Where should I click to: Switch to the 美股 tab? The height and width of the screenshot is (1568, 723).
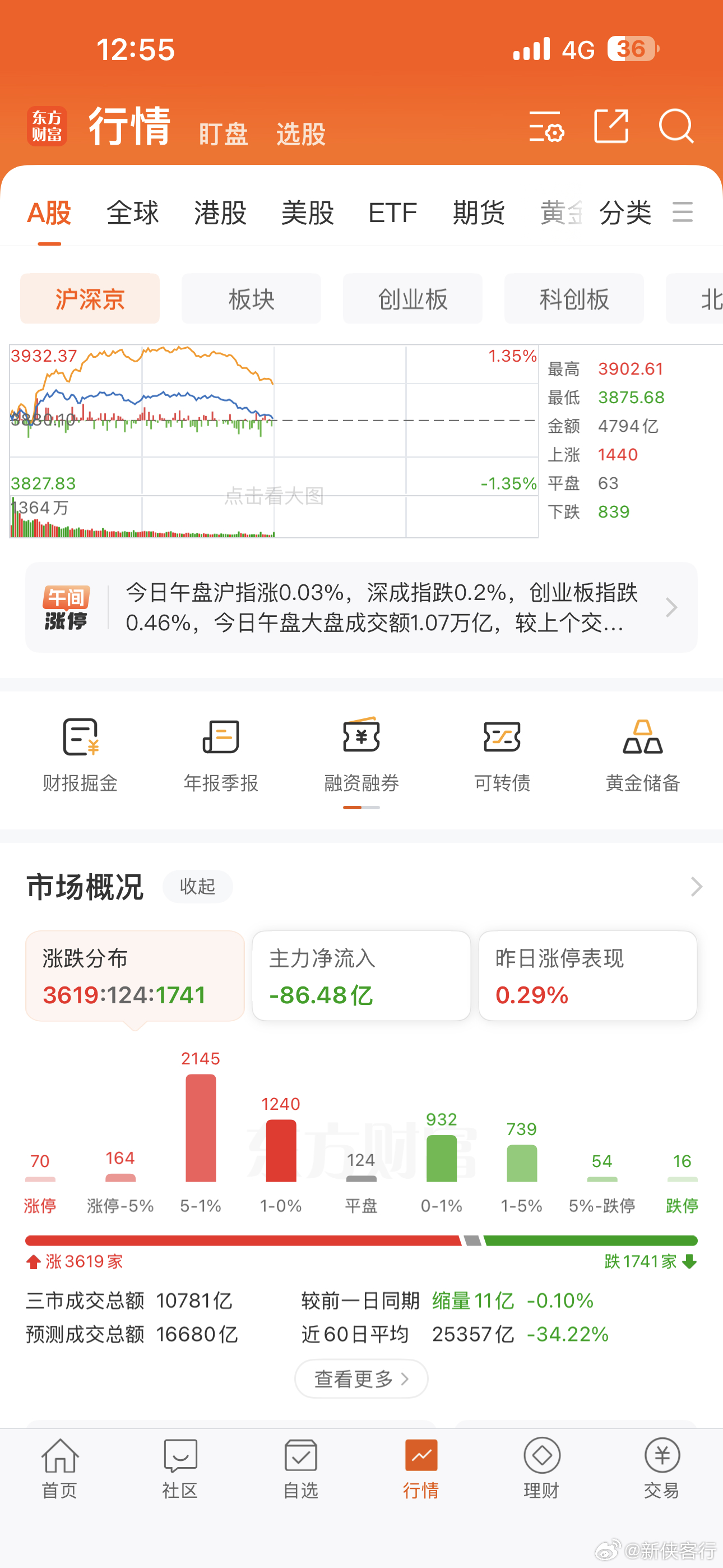pyautogui.click(x=307, y=213)
